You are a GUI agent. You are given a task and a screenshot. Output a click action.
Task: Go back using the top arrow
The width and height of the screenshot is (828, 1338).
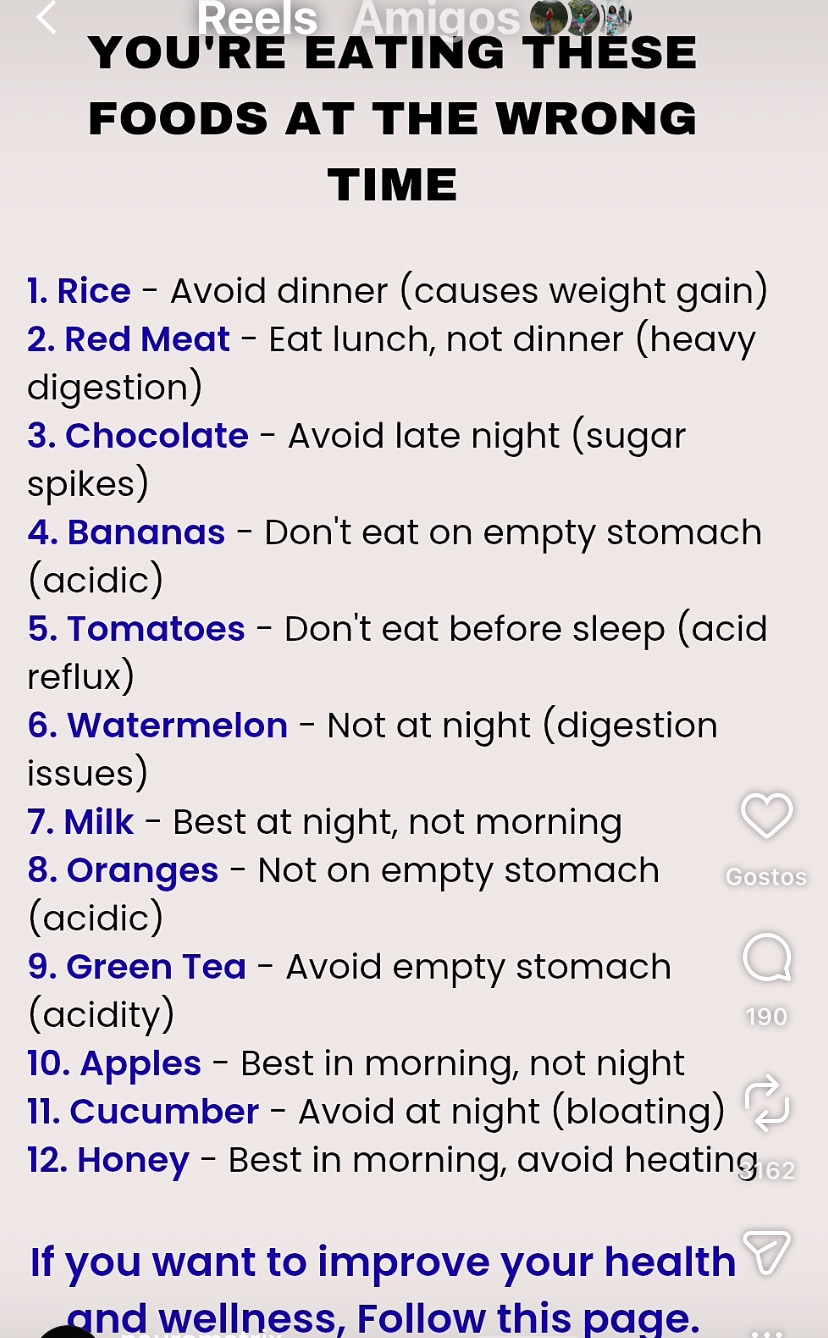(x=46, y=17)
